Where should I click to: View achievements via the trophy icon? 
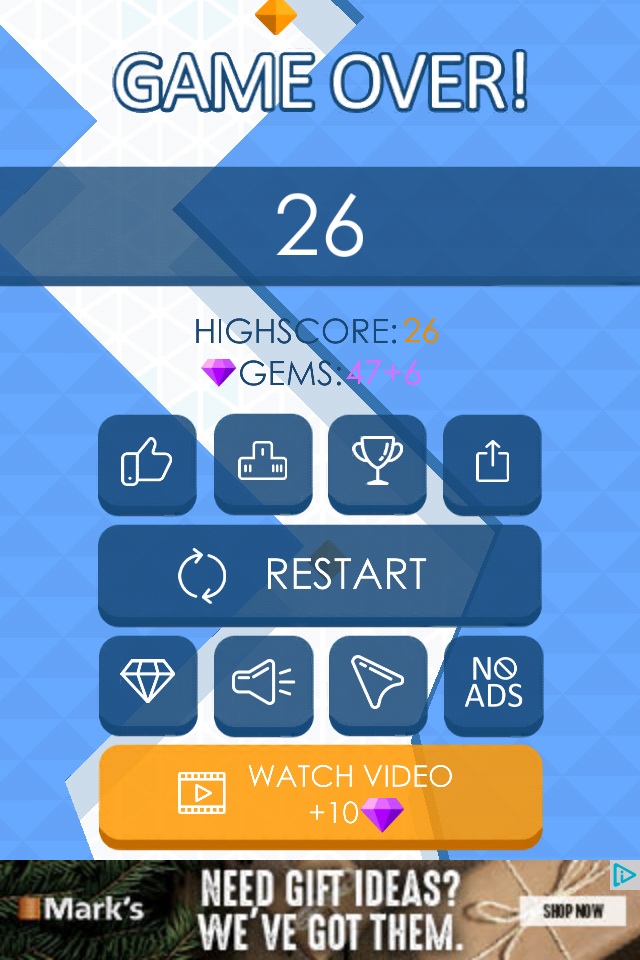click(x=377, y=464)
